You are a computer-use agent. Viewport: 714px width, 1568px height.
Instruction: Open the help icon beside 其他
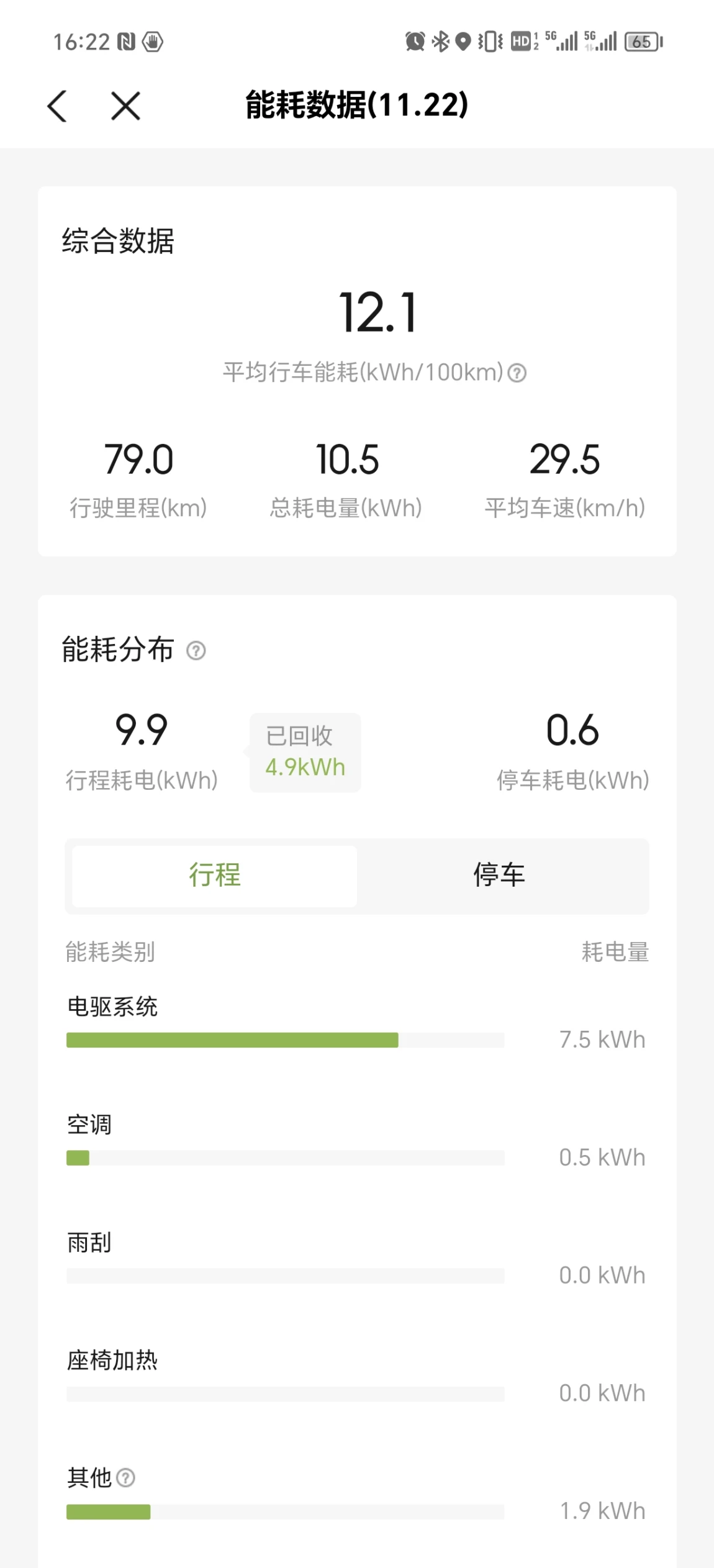point(126,1477)
